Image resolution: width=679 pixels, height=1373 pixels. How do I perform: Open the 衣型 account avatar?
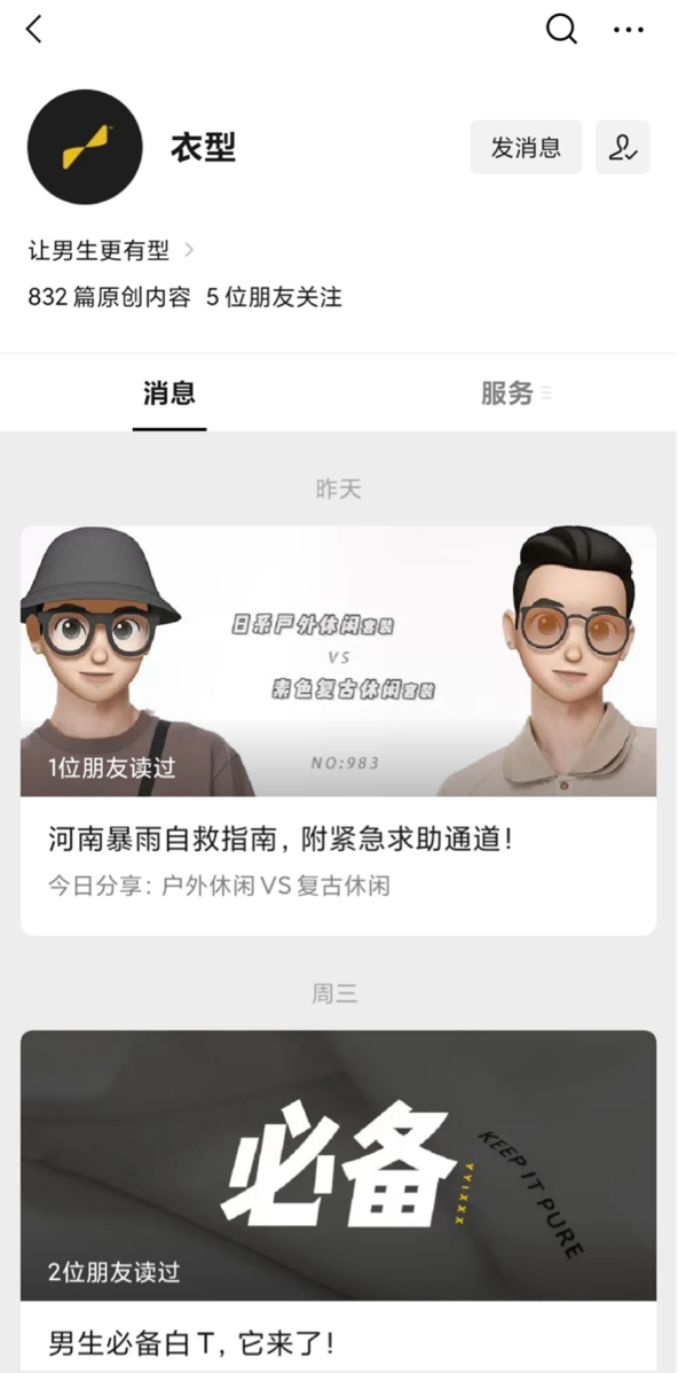point(85,147)
